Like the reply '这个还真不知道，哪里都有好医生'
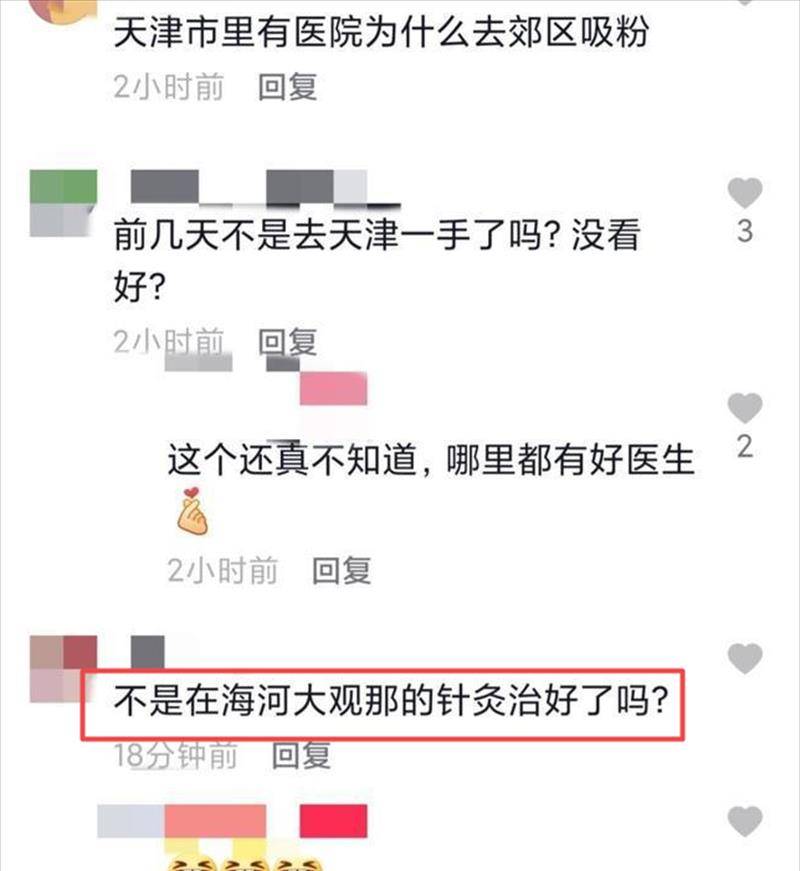Image resolution: width=800 pixels, height=871 pixels. click(x=745, y=408)
